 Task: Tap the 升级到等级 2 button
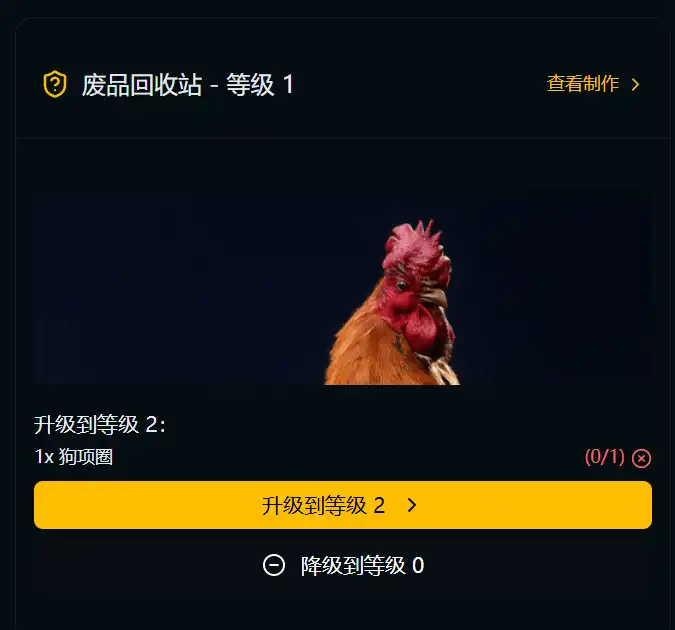342,505
